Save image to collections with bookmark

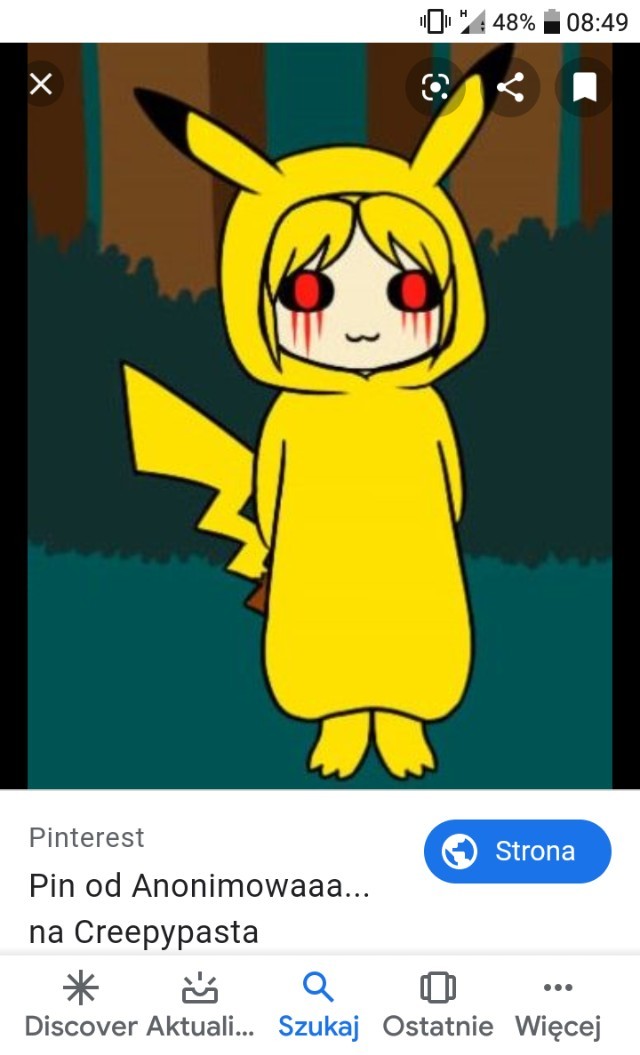pyautogui.click(x=584, y=88)
